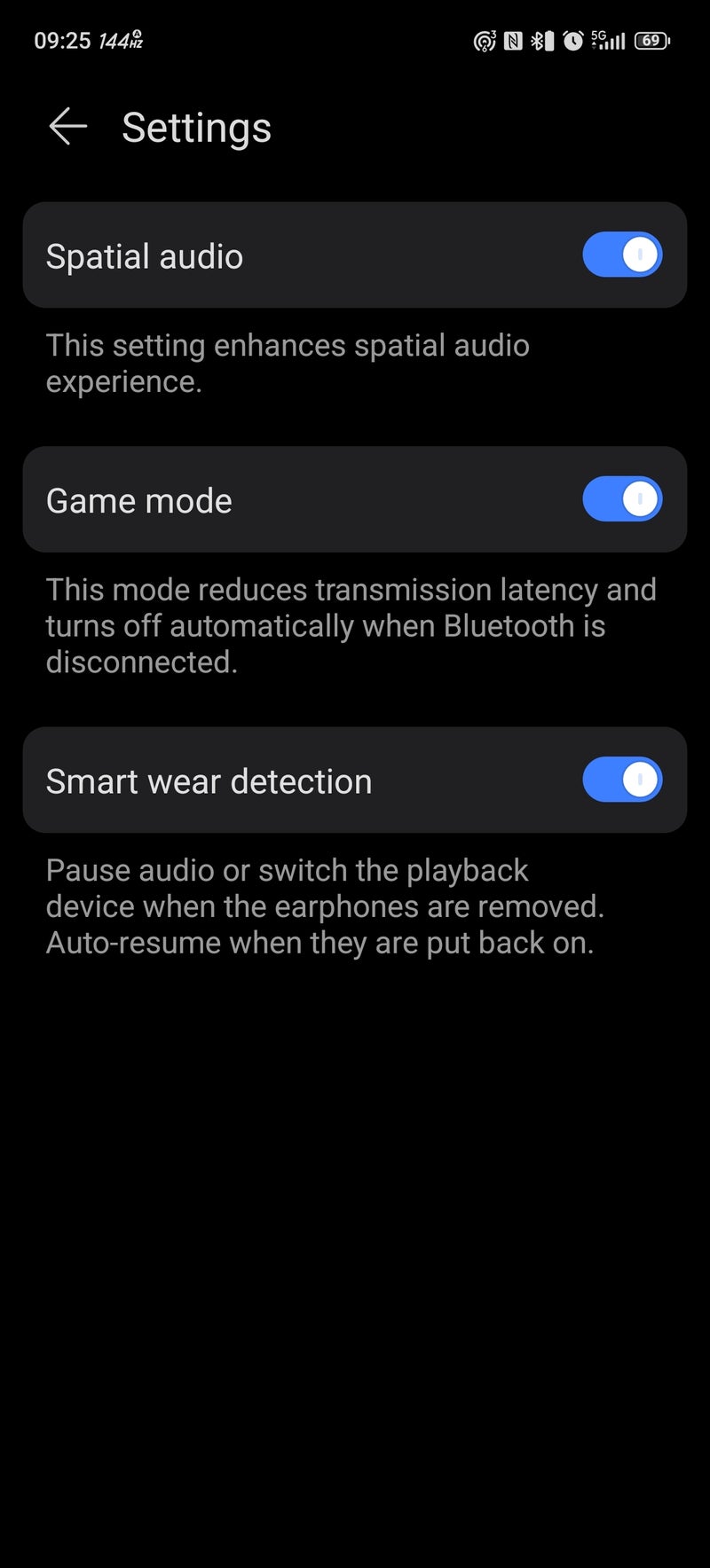Disable the Game mode toggle

(x=622, y=499)
